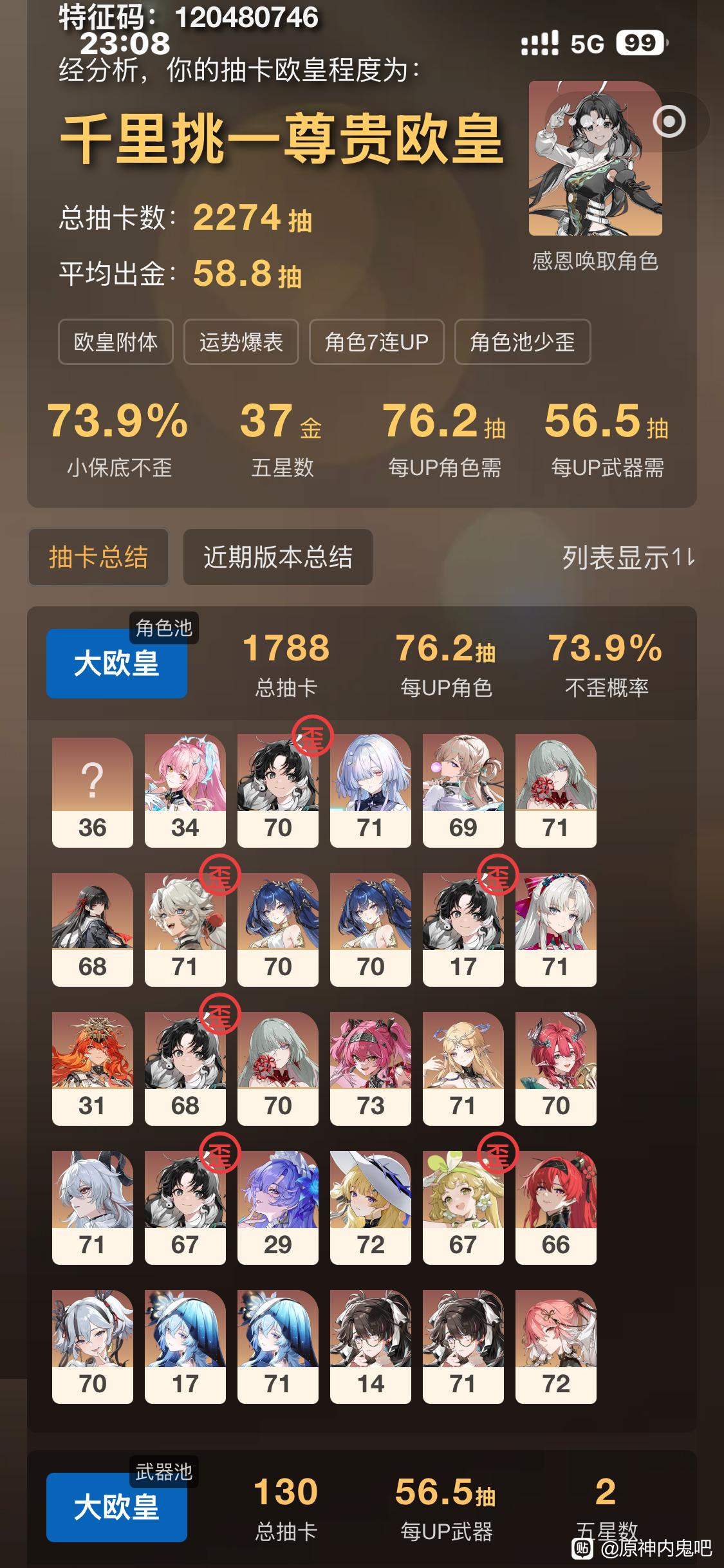This screenshot has width=724, height=1568.
Task: Toggle the 列表显示 option
Action: pyautogui.click(x=629, y=557)
